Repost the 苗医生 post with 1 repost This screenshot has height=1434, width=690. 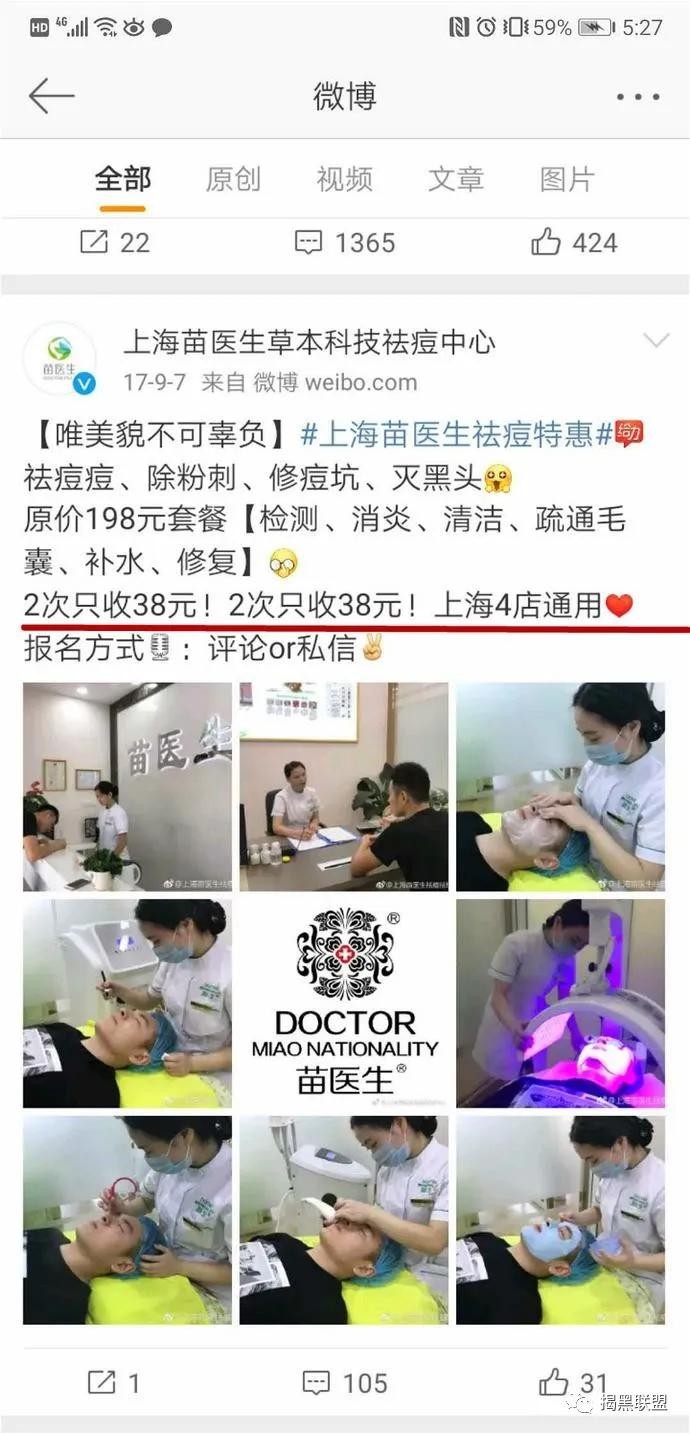click(x=114, y=1383)
